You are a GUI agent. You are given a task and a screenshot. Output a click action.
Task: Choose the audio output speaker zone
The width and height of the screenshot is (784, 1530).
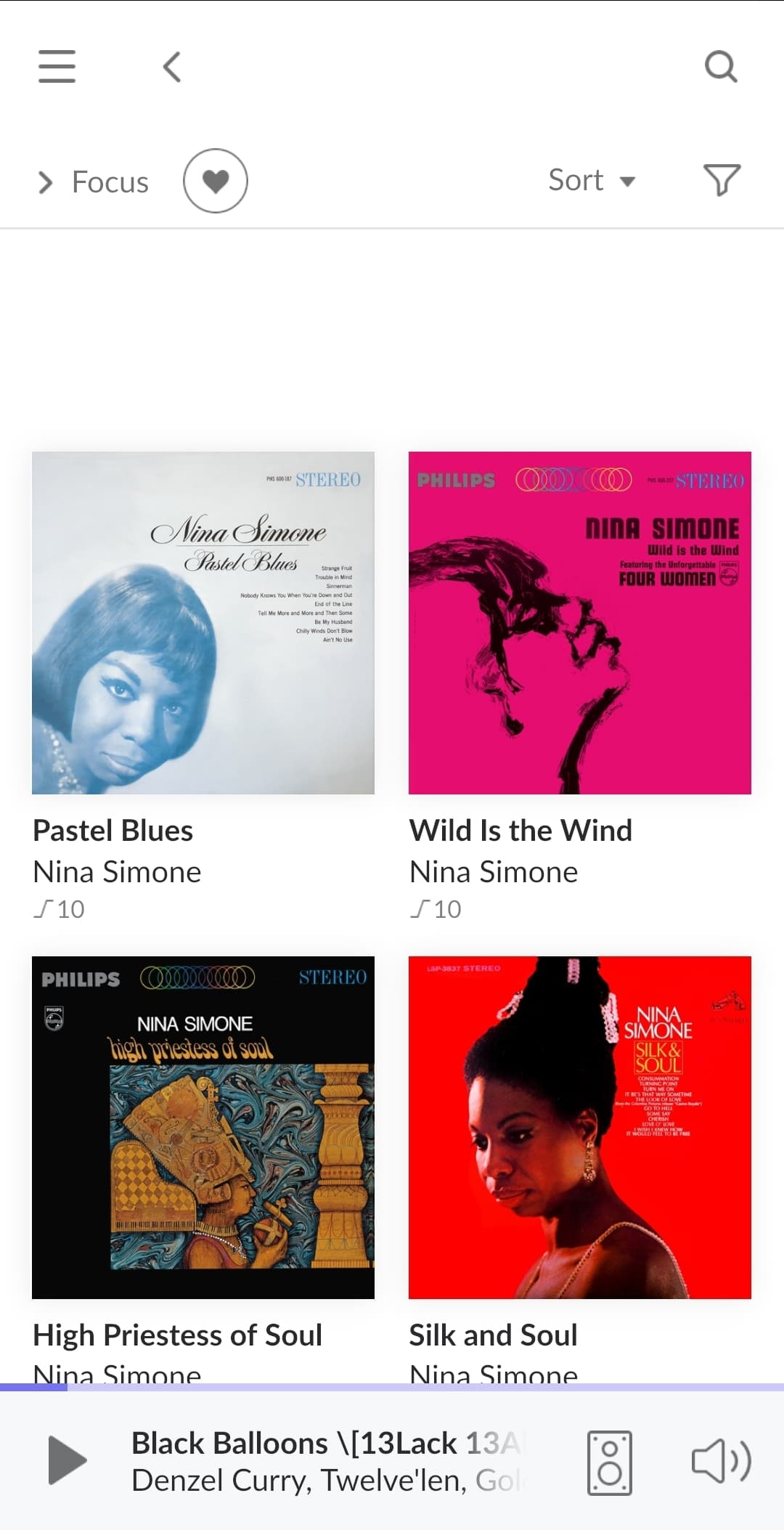[609, 1462]
